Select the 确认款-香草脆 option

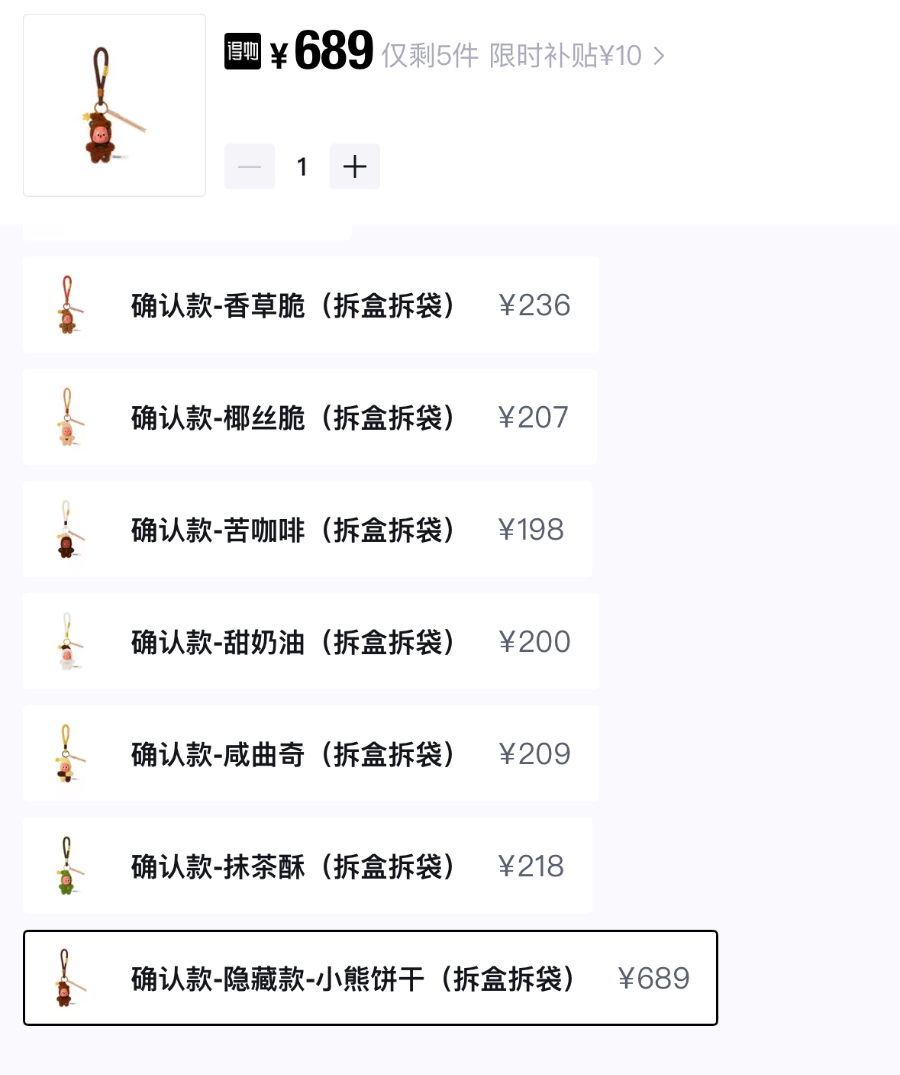(x=310, y=305)
